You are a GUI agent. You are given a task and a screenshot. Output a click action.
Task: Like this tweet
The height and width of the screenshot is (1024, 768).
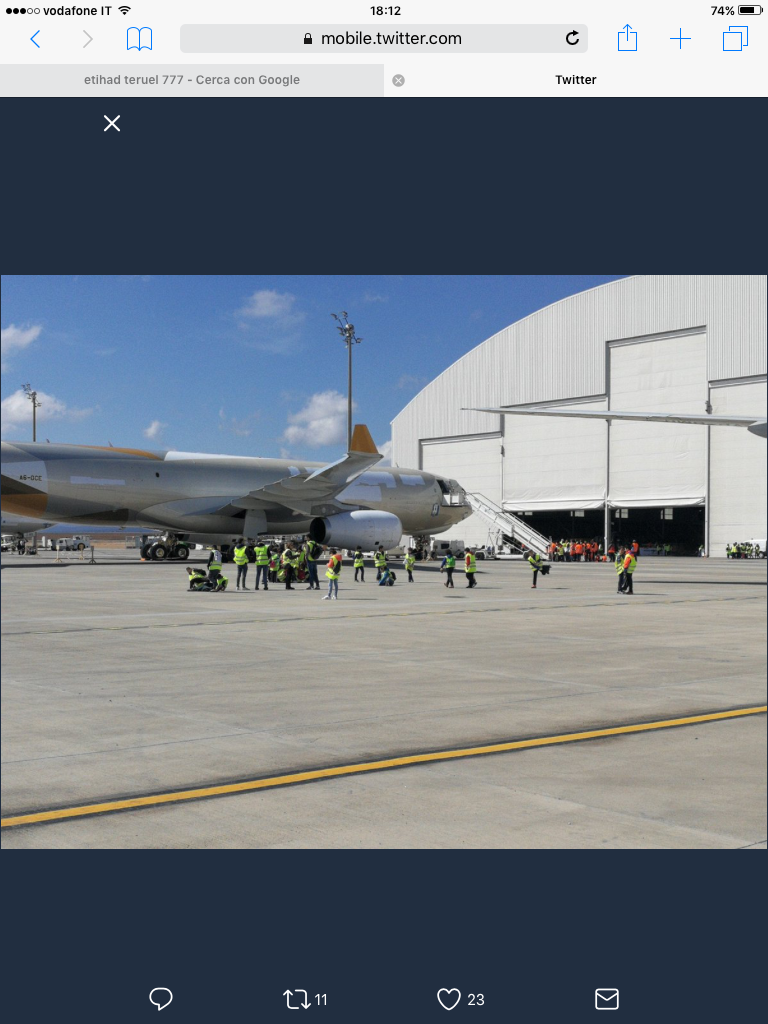pos(449,998)
